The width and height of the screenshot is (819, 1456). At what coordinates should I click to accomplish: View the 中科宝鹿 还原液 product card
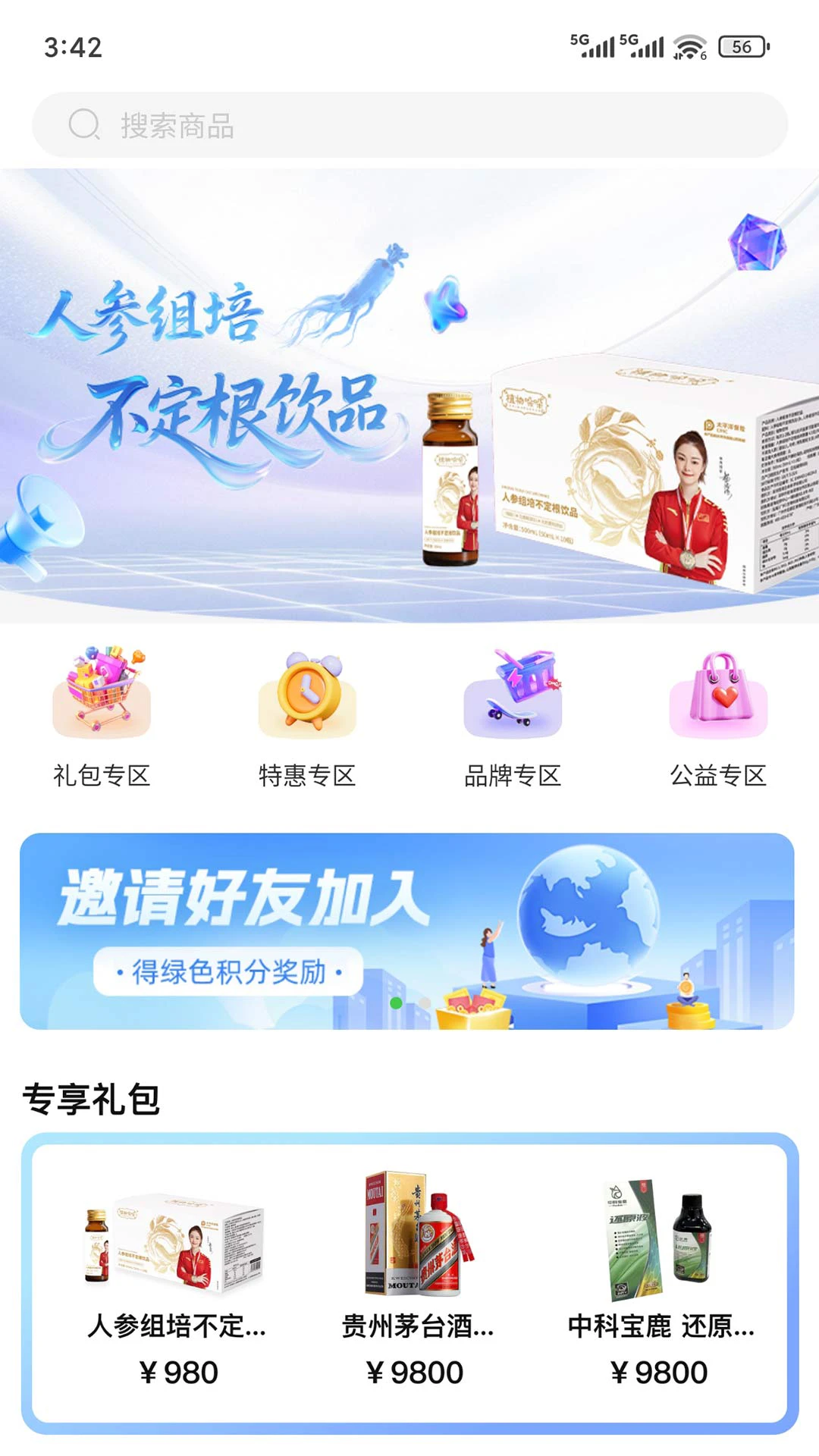tap(659, 1282)
